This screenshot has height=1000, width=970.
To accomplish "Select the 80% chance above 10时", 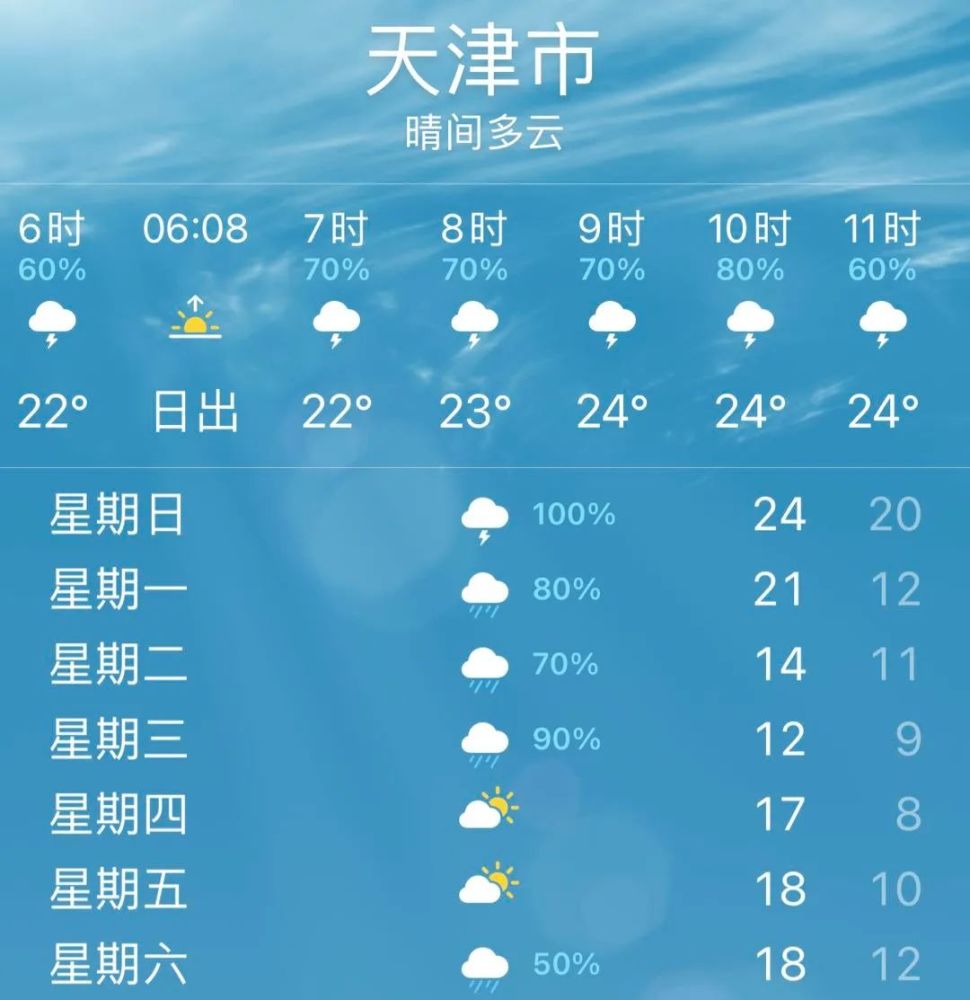I will pos(752,268).
